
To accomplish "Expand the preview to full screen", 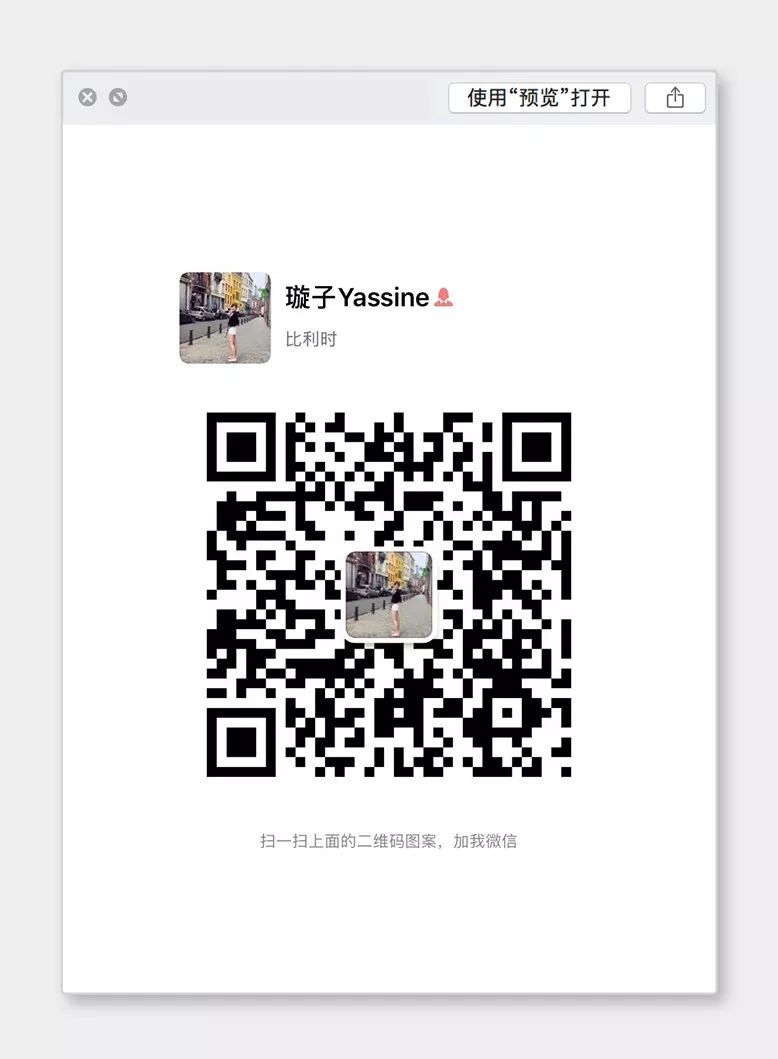I will click(118, 98).
